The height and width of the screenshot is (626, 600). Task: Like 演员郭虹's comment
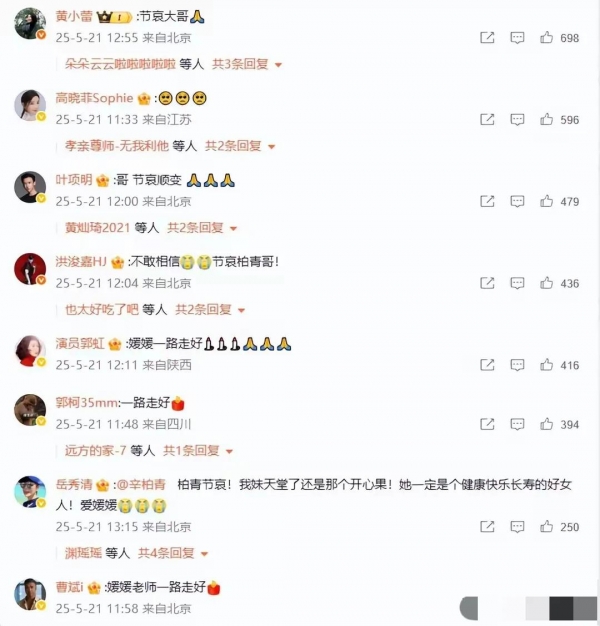coord(547,366)
